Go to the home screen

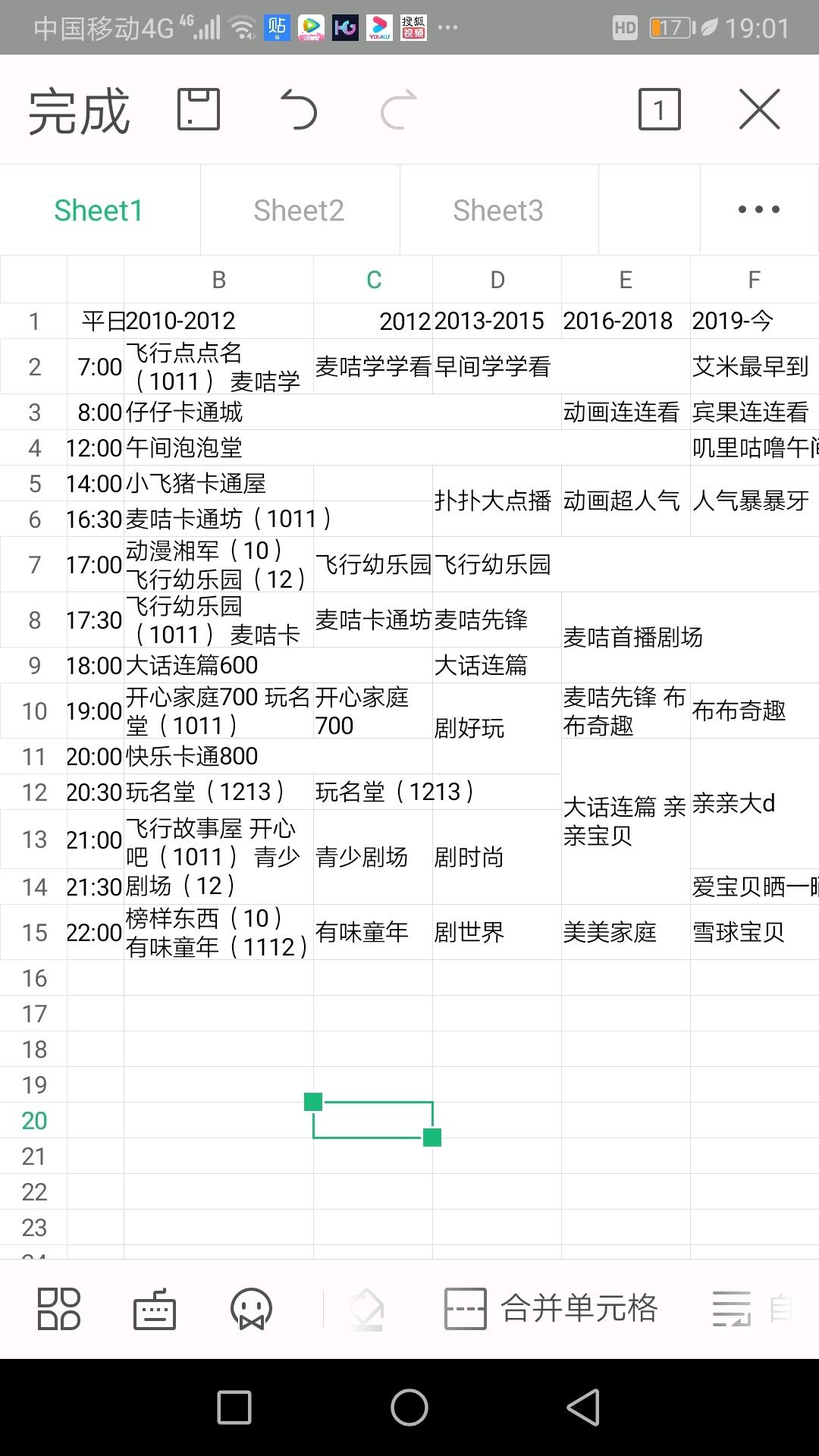click(409, 1407)
